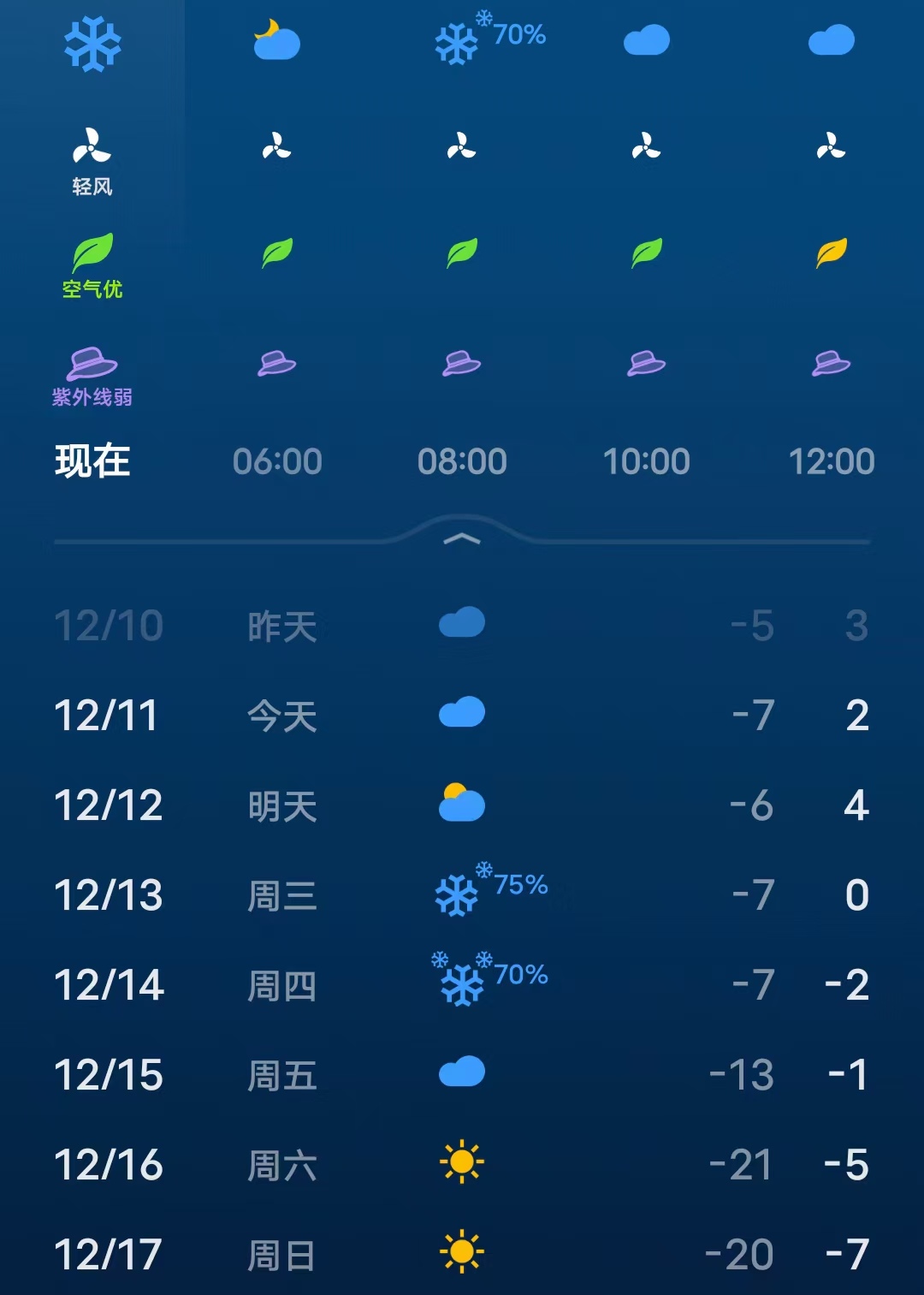924x1295 pixels.
Task: Click the moon-and-cloud icon above 06:00
Action: point(277,39)
